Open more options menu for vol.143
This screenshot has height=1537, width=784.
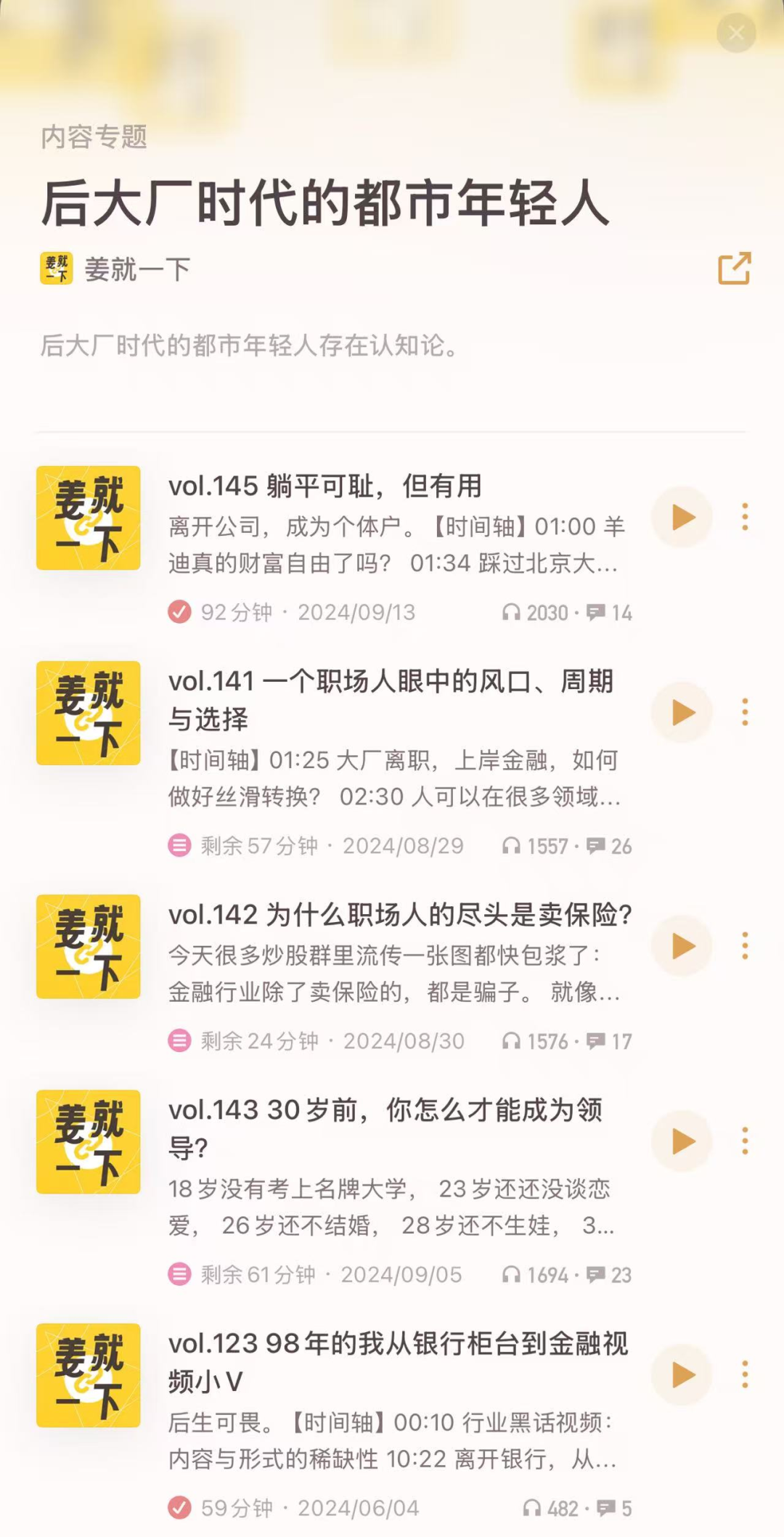[x=745, y=1142]
